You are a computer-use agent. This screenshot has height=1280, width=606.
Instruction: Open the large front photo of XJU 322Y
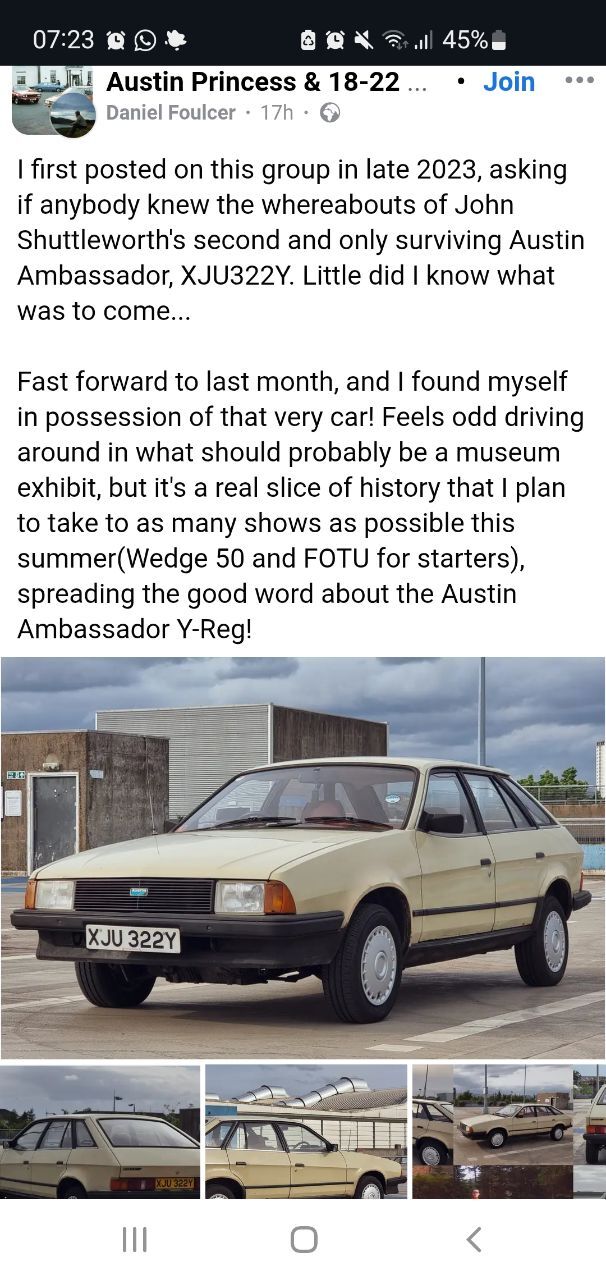coord(303,857)
